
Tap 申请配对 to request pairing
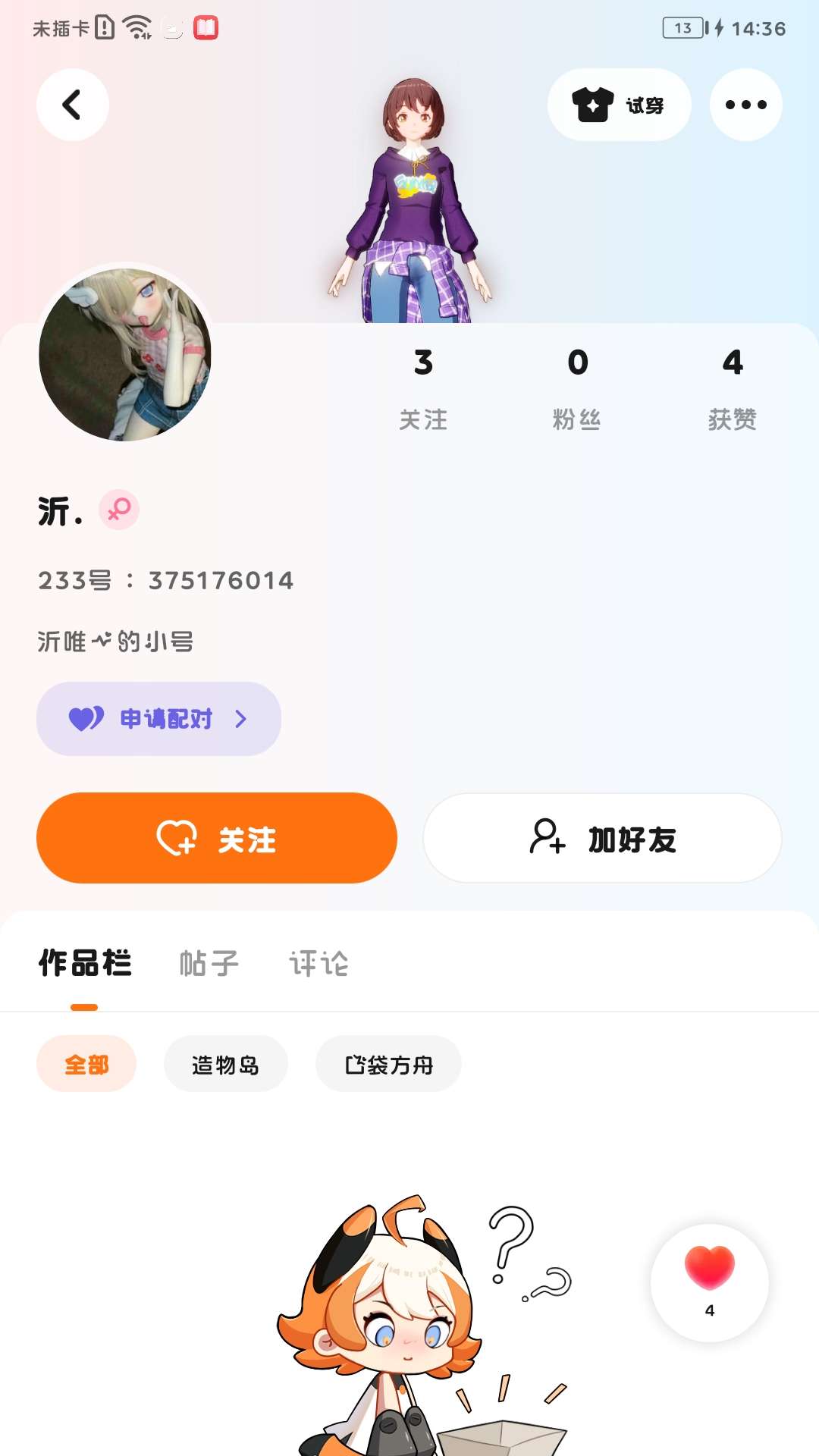158,718
